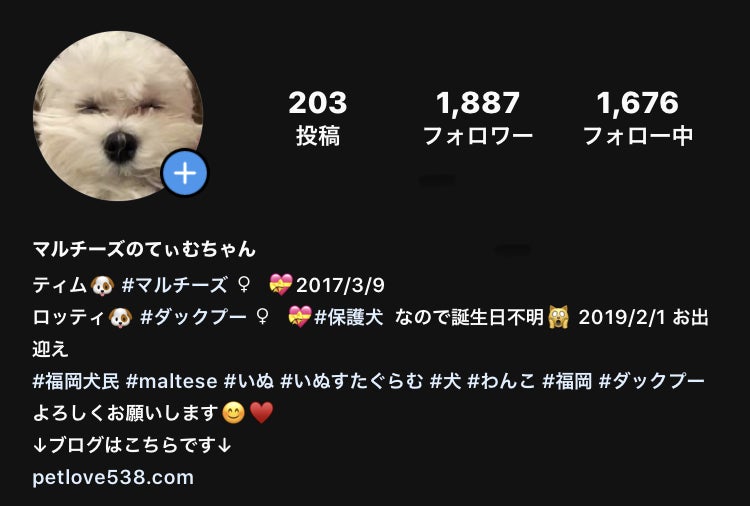750x506 pixels.
Task: Open the profile picture of the white dog
Action: click(x=115, y=112)
